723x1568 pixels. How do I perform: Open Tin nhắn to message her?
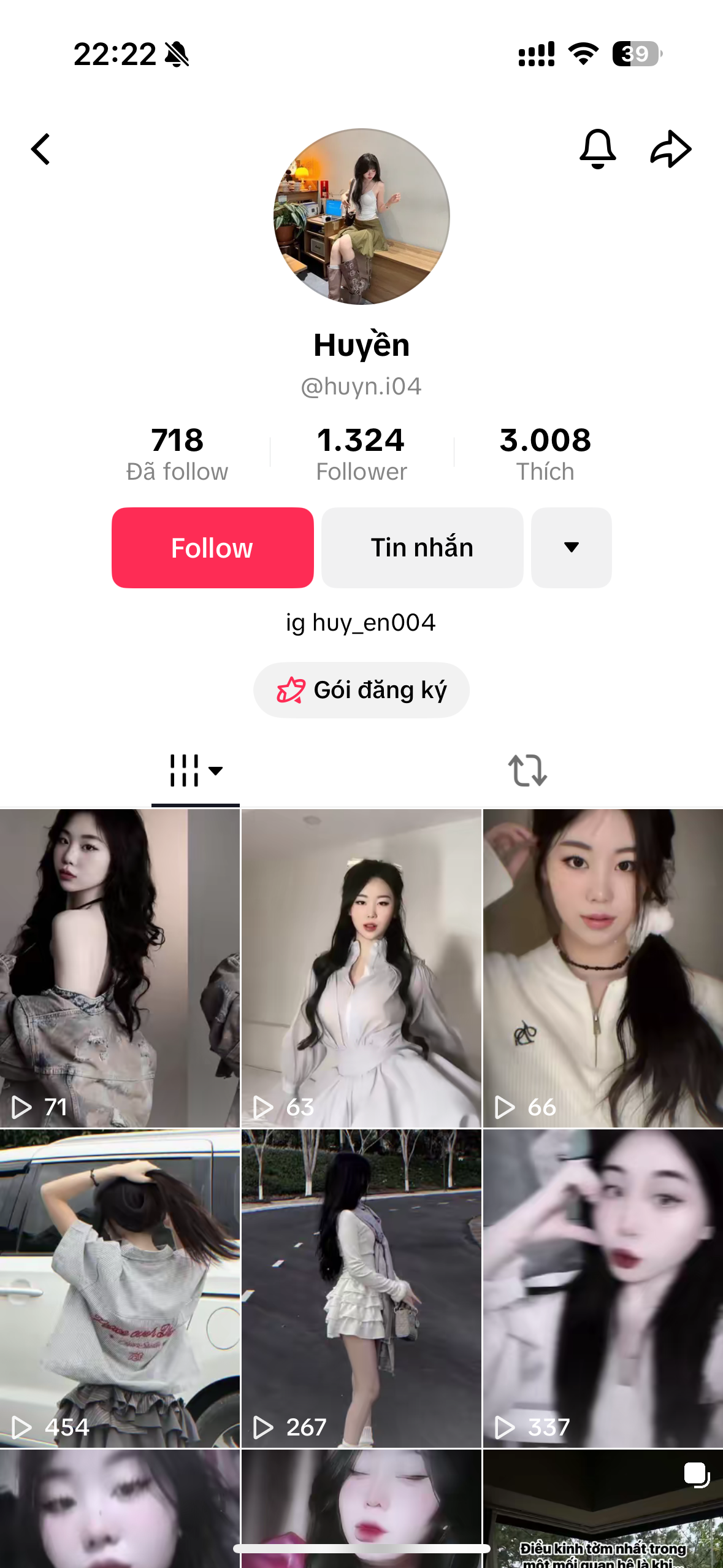pos(422,547)
